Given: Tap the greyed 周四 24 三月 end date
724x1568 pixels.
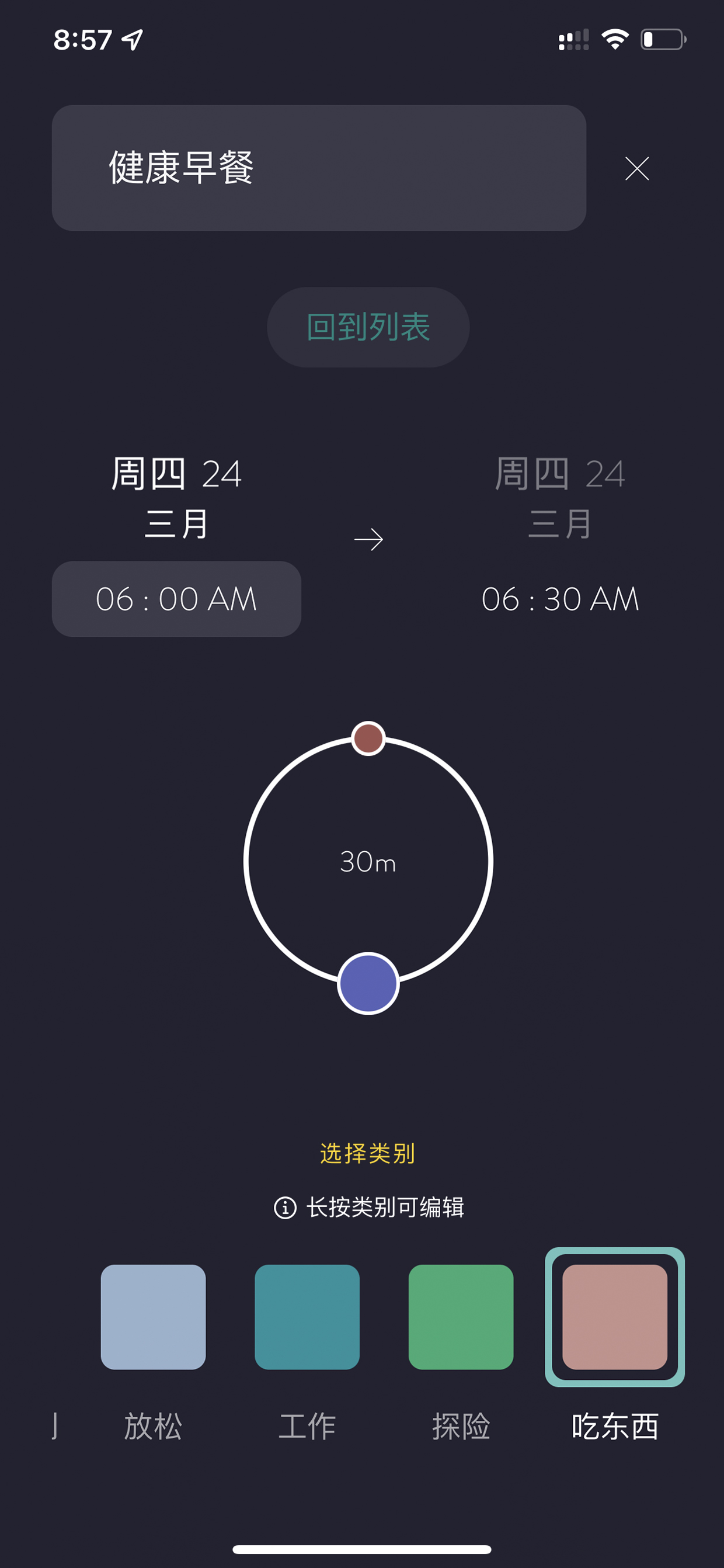Looking at the screenshot, I should pyautogui.click(x=560, y=497).
